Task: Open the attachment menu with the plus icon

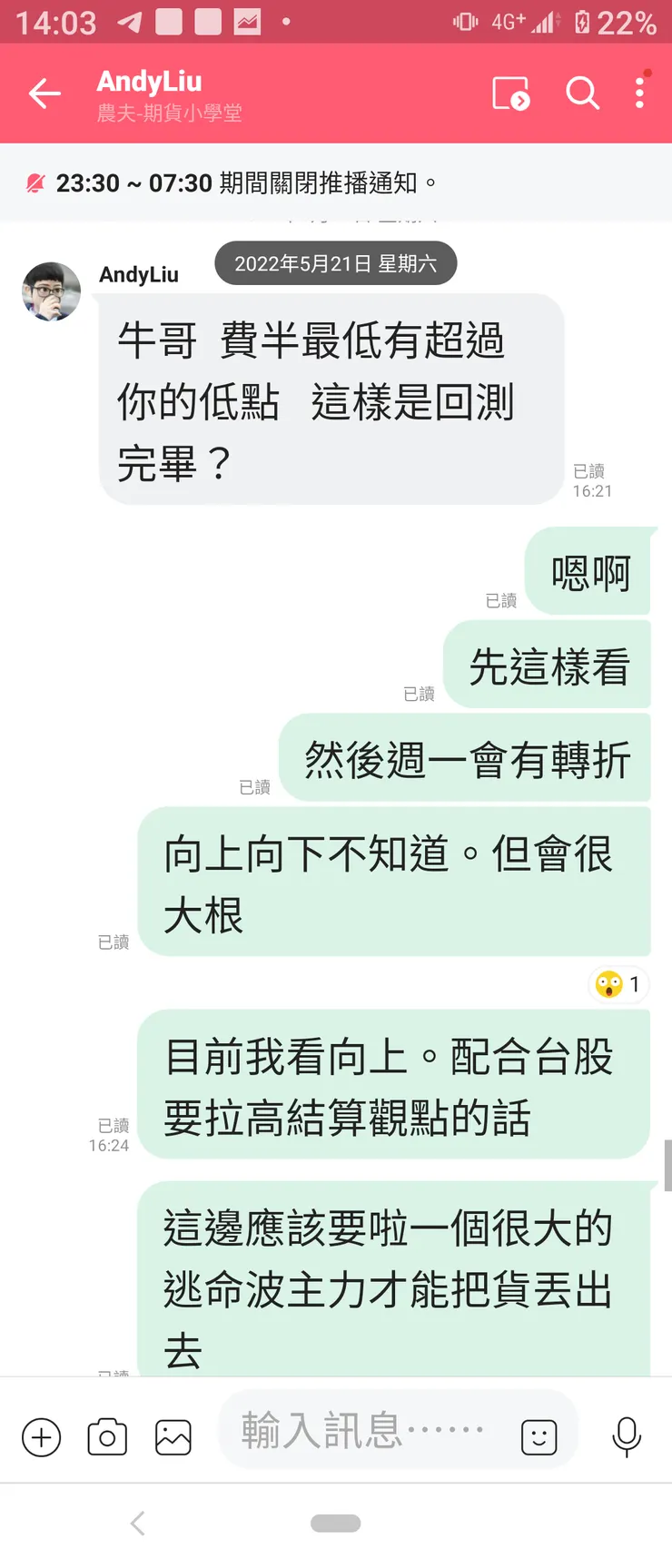Action: pos(41,1437)
